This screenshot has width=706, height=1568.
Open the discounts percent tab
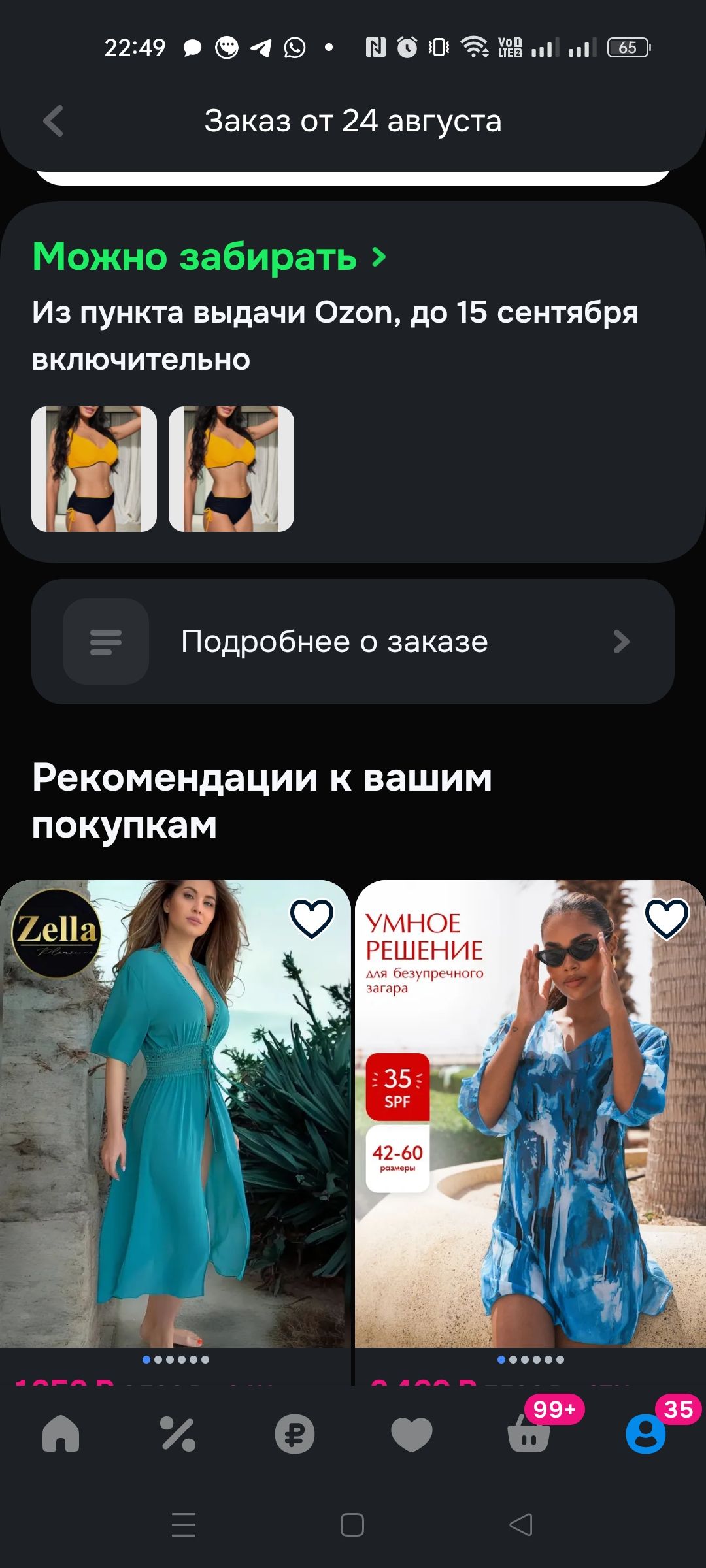pos(178,1434)
